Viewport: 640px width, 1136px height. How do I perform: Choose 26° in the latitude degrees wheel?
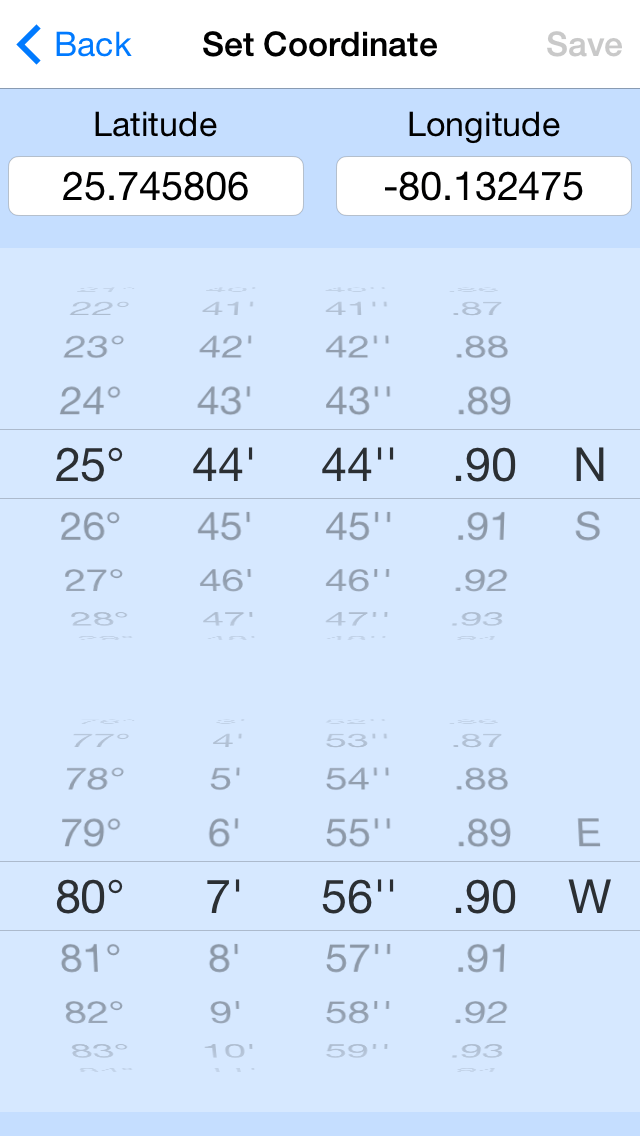pos(90,526)
